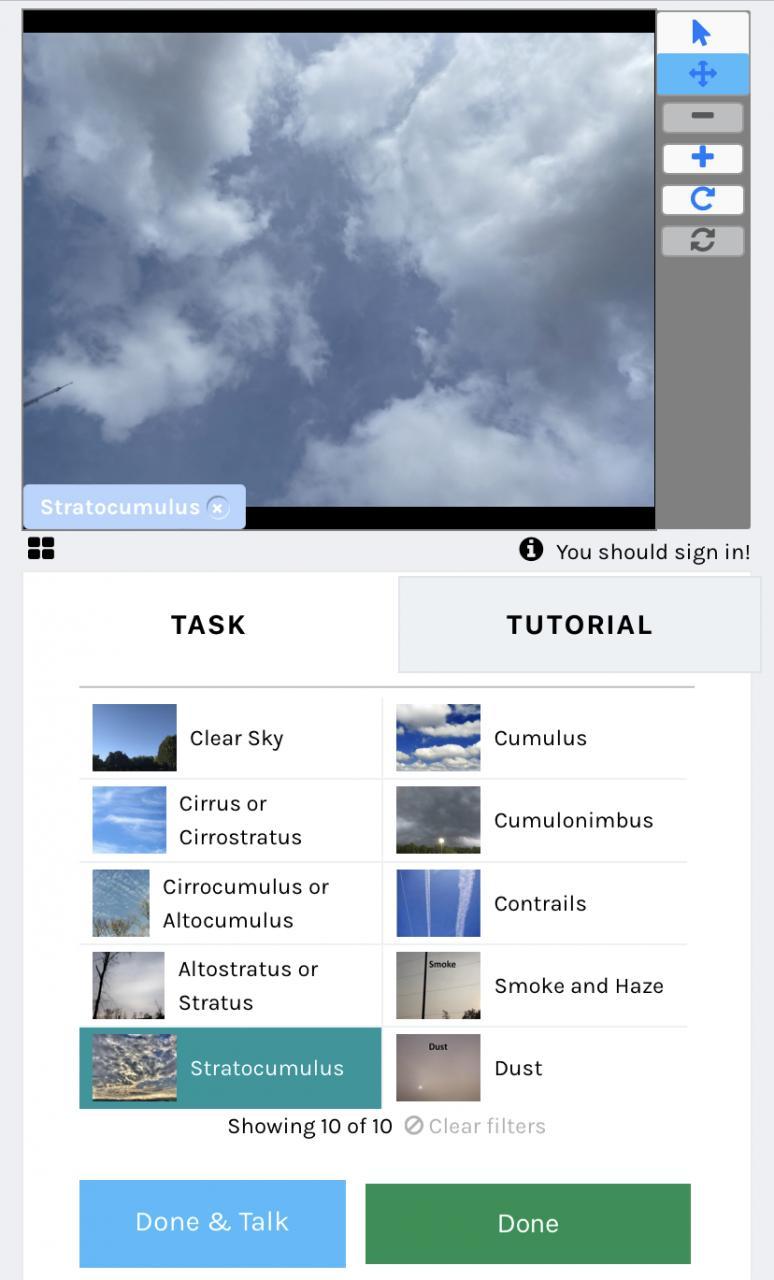Pick Contrails option
The width and height of the screenshot is (774, 1280).
534,903
